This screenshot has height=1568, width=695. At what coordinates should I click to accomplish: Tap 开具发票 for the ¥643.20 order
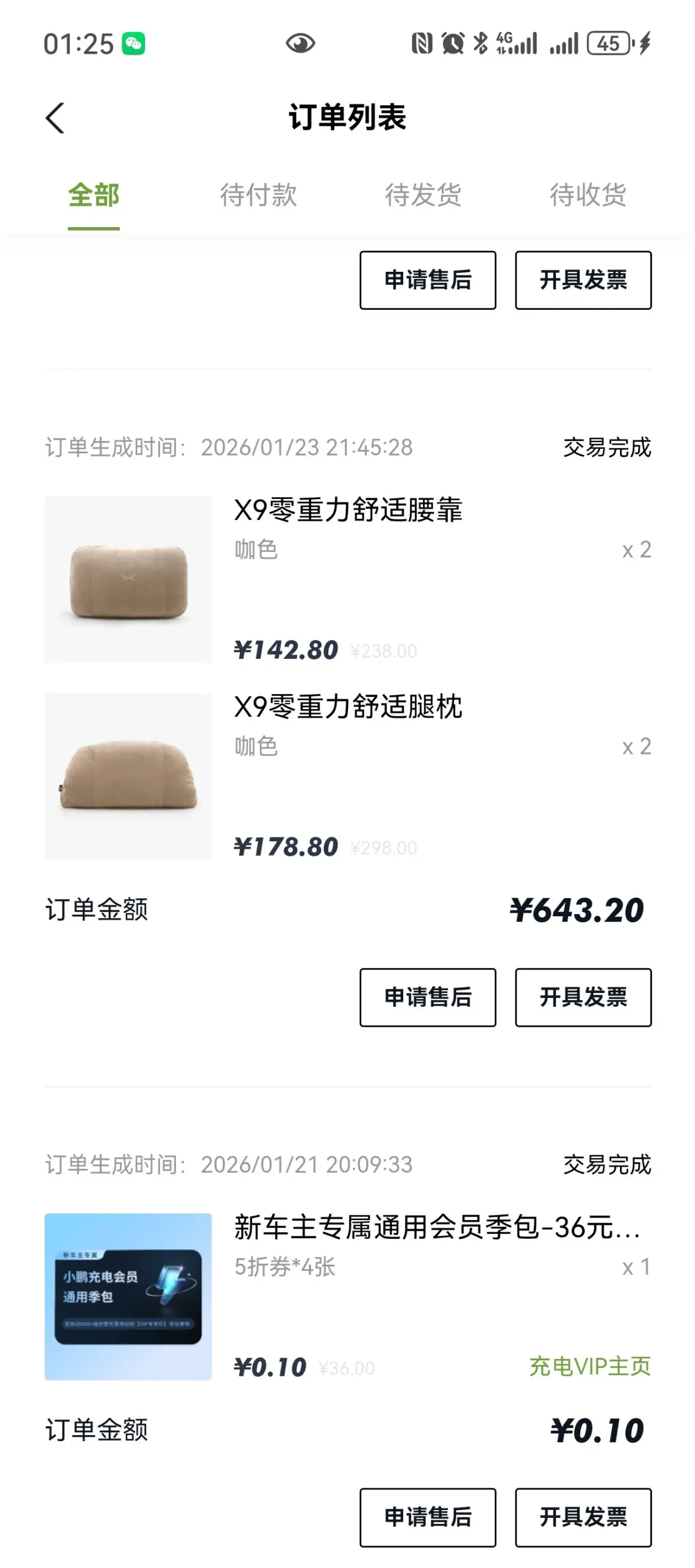click(x=583, y=997)
